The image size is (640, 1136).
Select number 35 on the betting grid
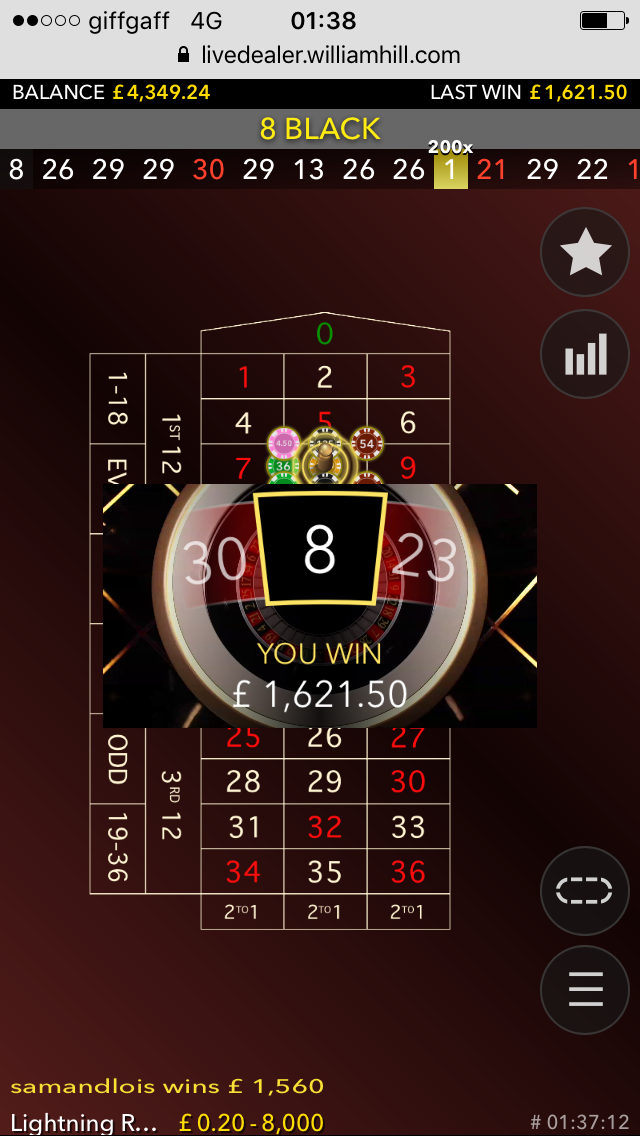coord(325,872)
